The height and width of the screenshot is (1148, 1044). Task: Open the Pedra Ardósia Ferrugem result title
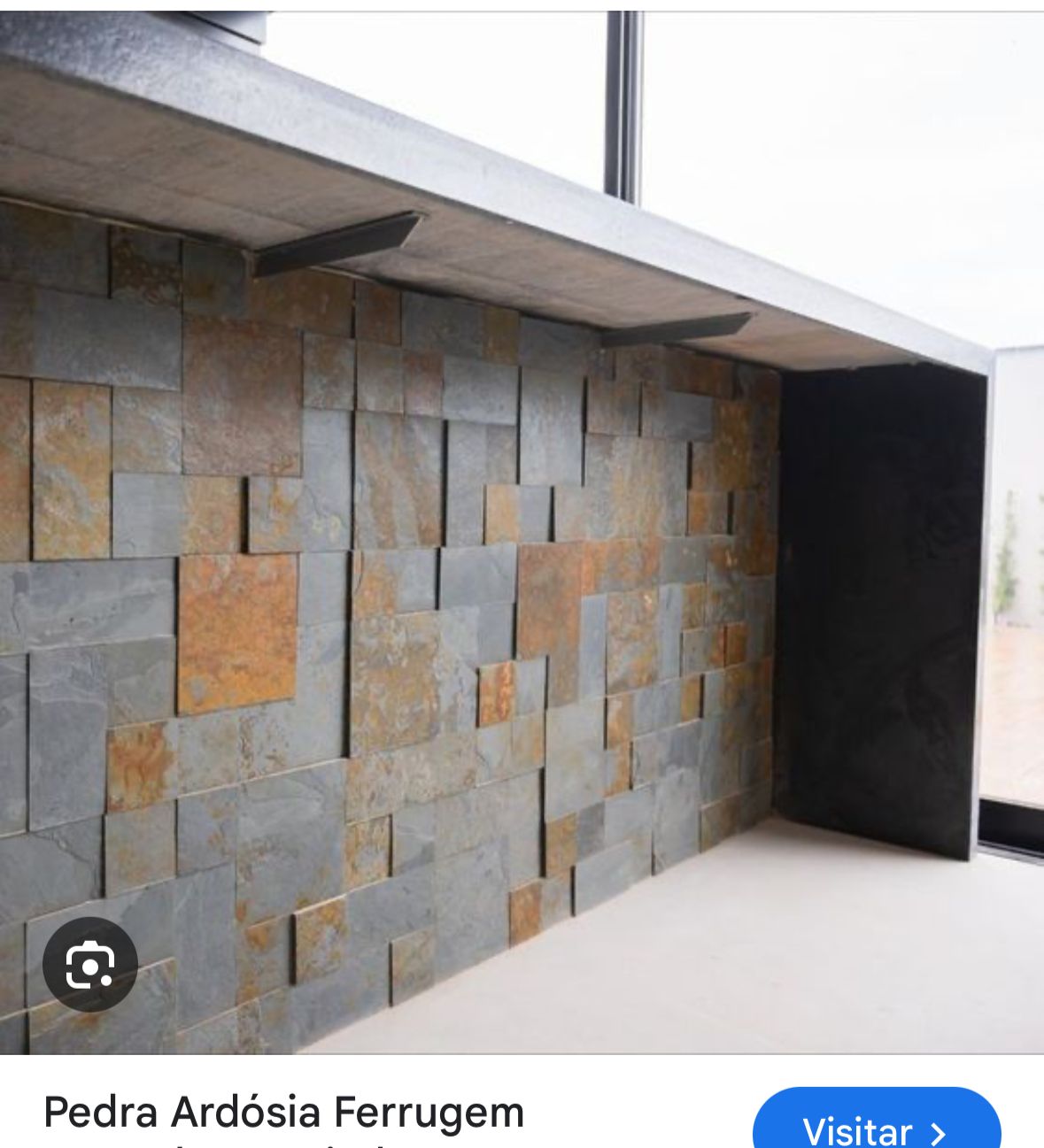(x=284, y=1112)
